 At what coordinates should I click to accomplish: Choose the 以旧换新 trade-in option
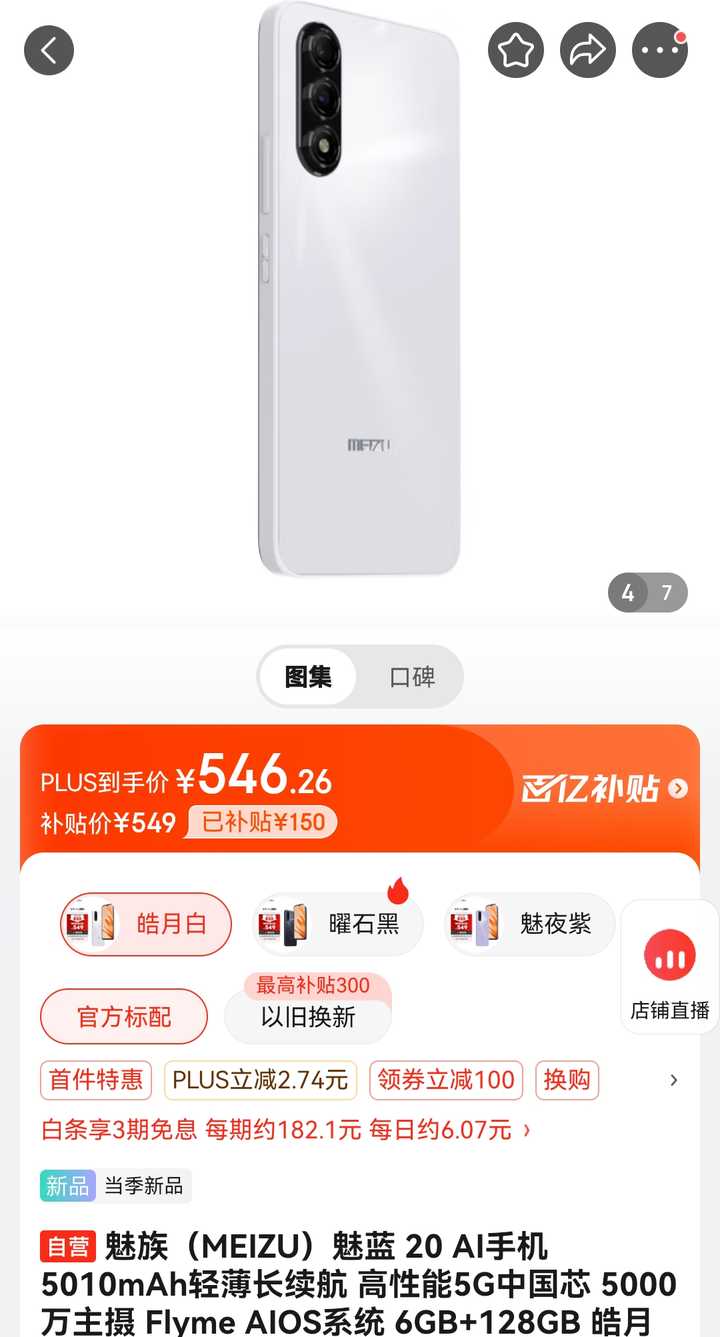[x=308, y=1018]
